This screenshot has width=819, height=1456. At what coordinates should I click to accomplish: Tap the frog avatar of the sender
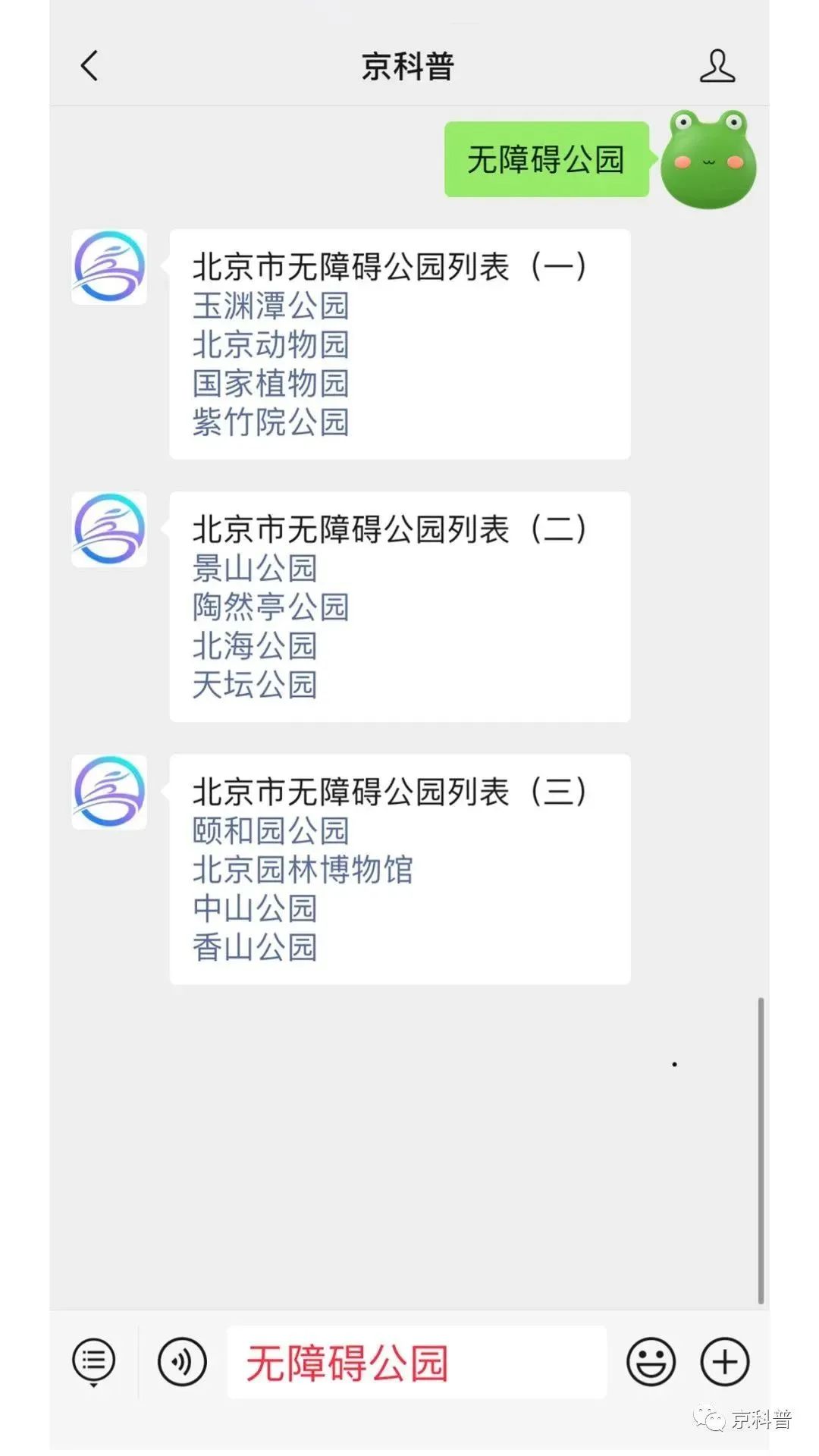[x=708, y=159]
